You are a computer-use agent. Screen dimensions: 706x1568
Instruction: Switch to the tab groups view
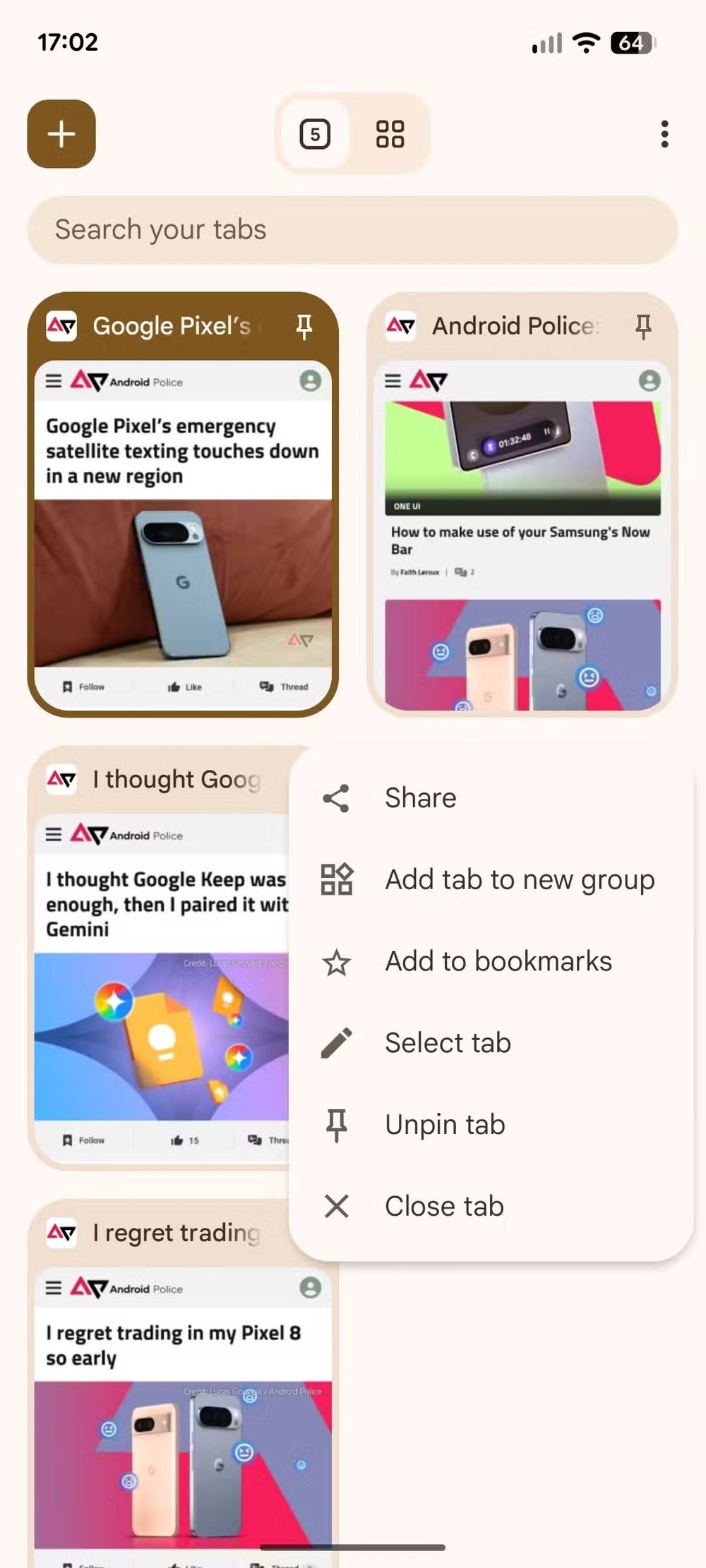coord(390,134)
